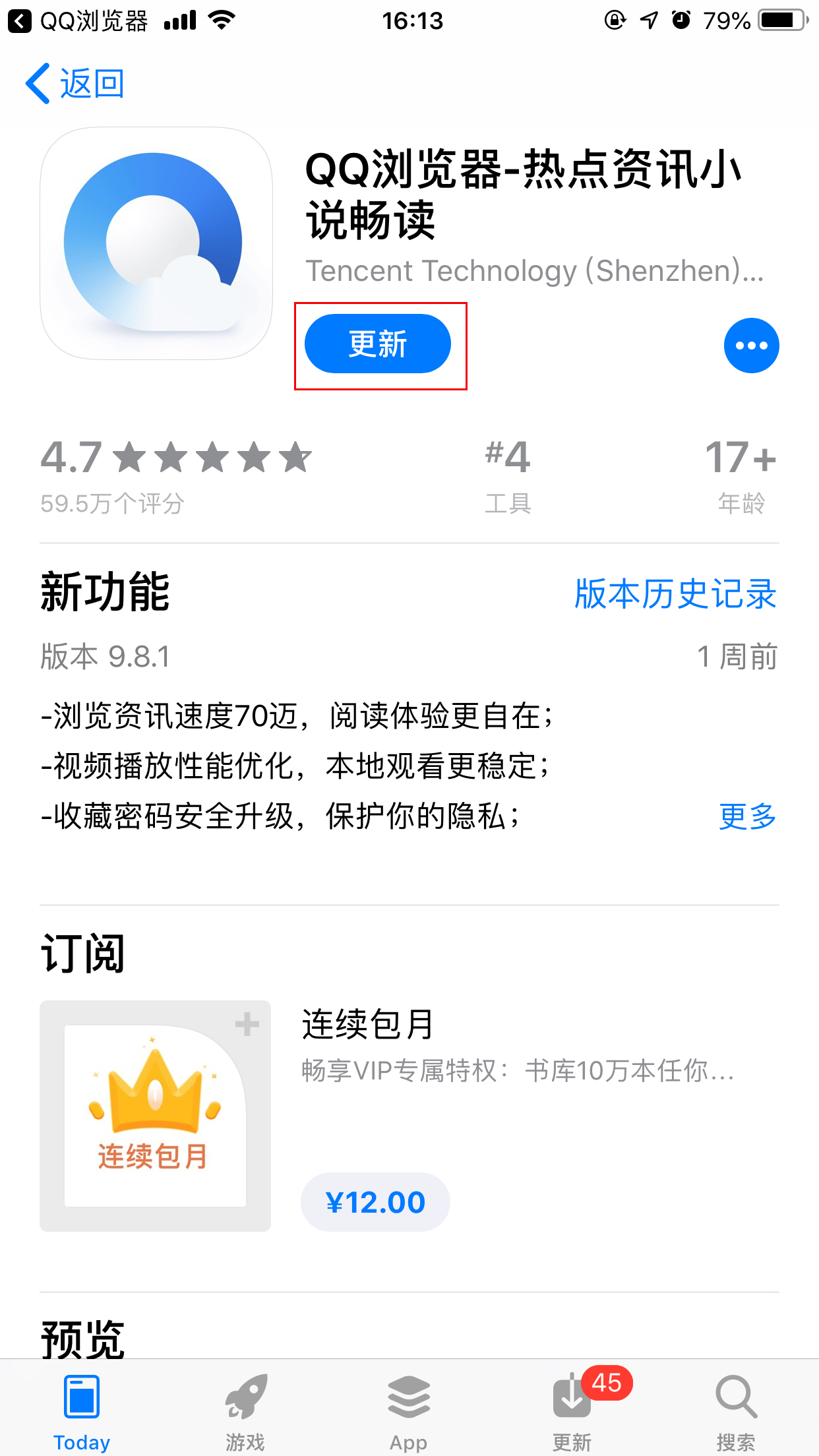Open the ellipsis more-options icon

tap(750, 345)
